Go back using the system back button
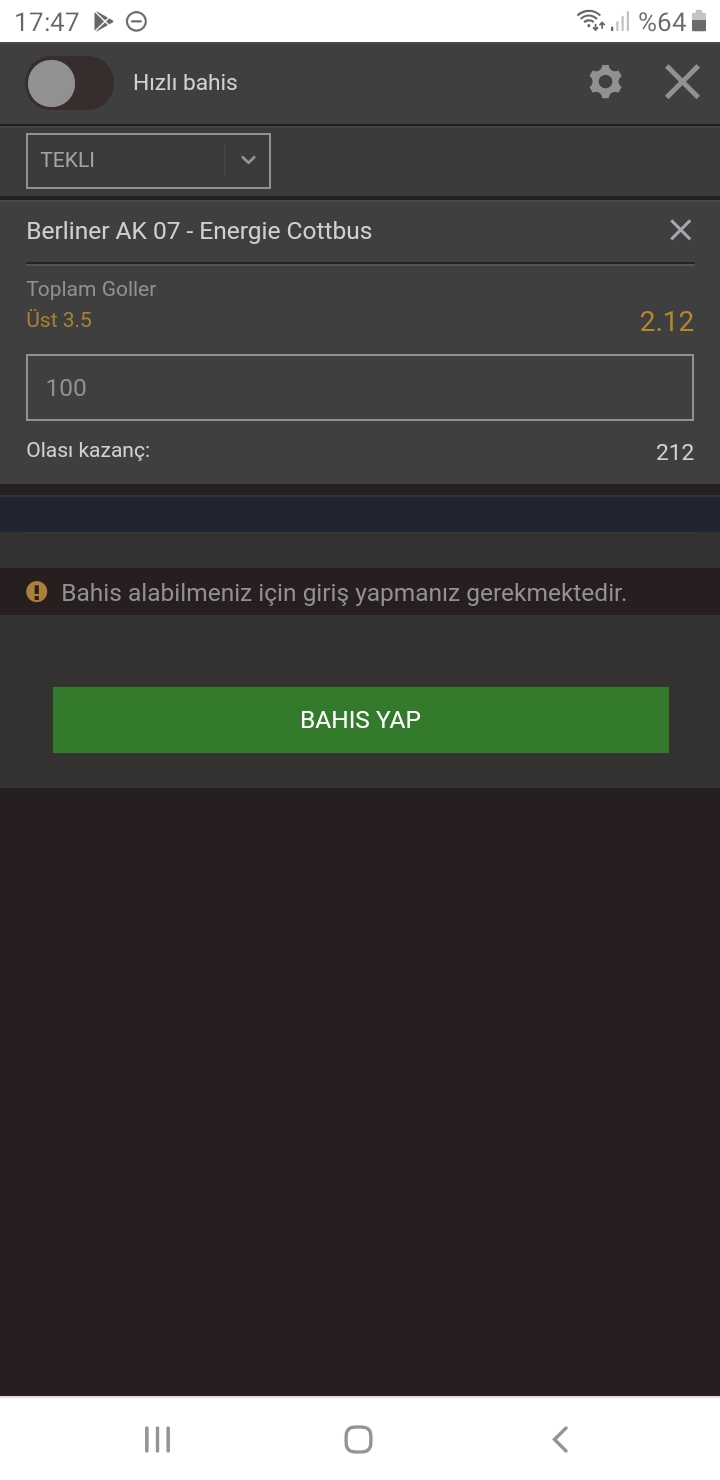Viewport: 720px width, 1480px height. (x=560, y=1439)
